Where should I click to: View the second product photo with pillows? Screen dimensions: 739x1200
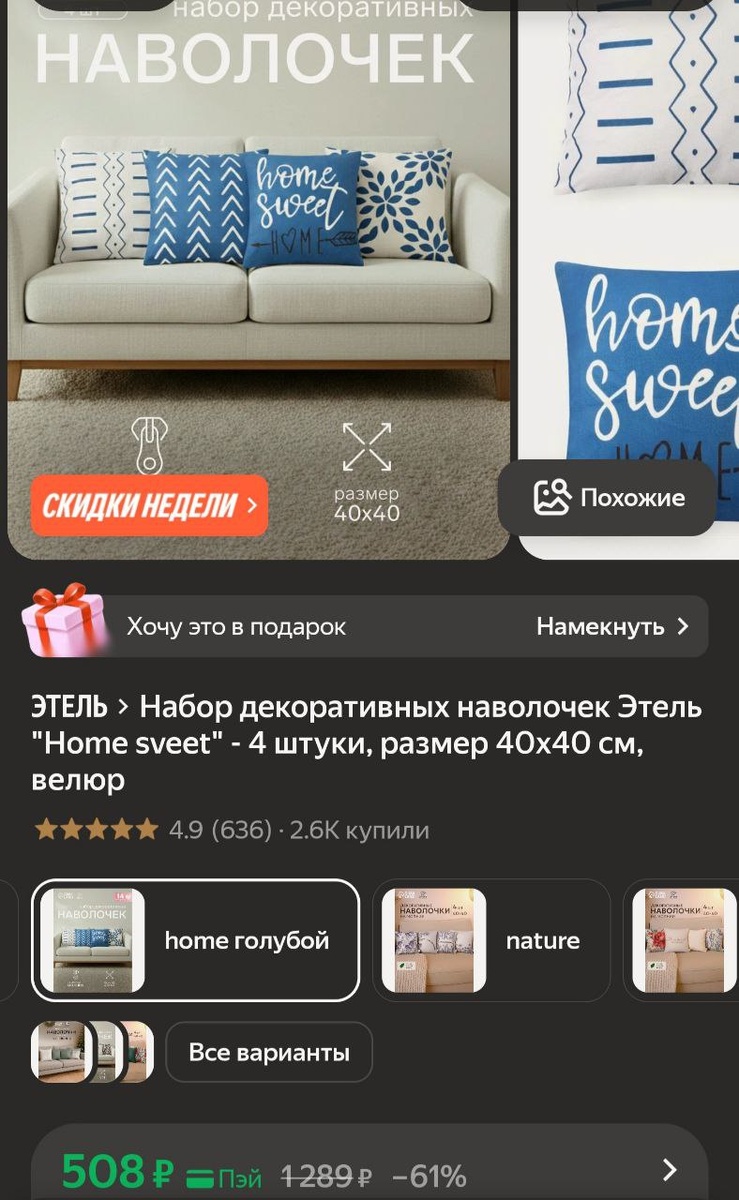click(x=629, y=279)
